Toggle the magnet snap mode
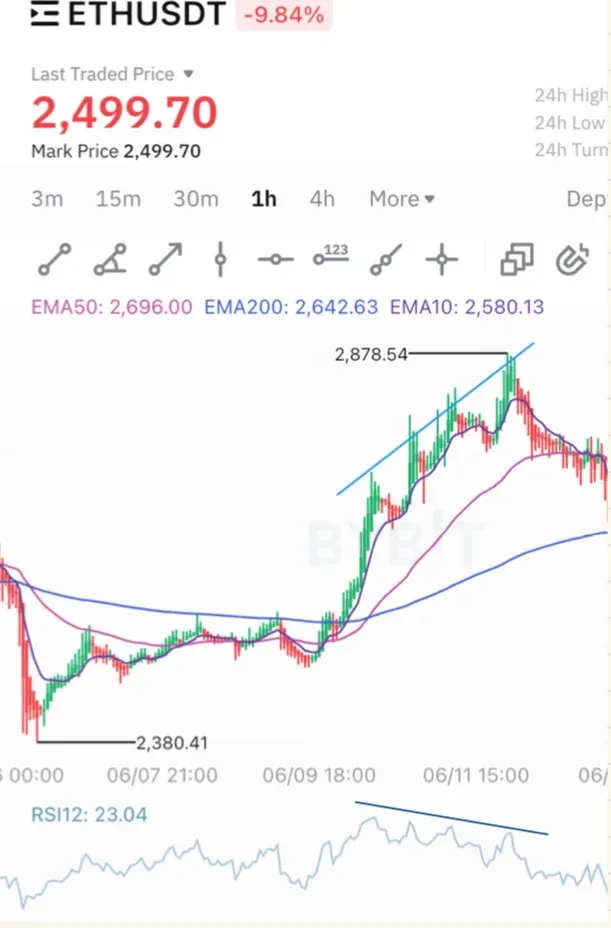 (x=571, y=261)
